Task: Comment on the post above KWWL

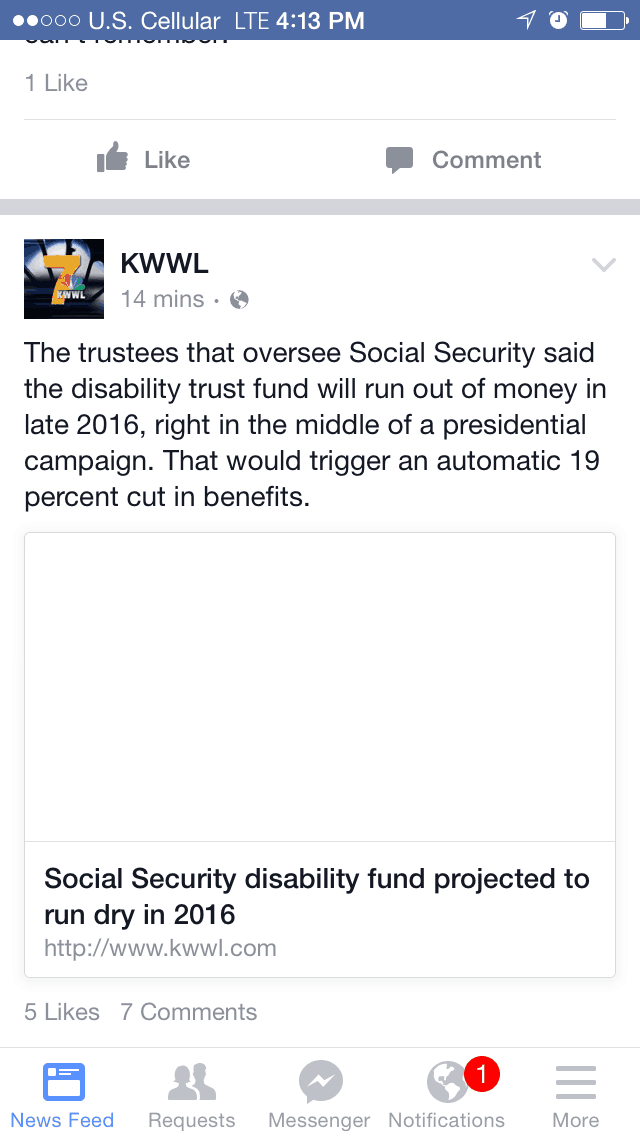Action: click(x=463, y=159)
